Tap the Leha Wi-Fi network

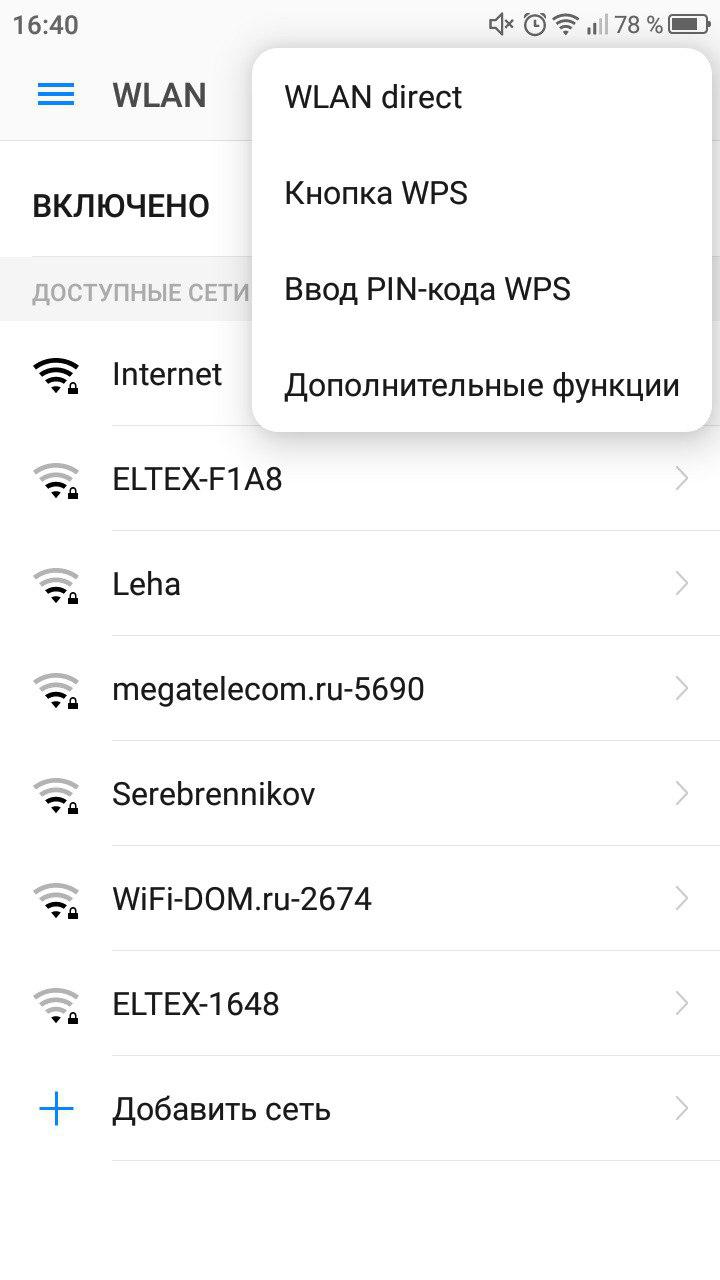[147, 584]
